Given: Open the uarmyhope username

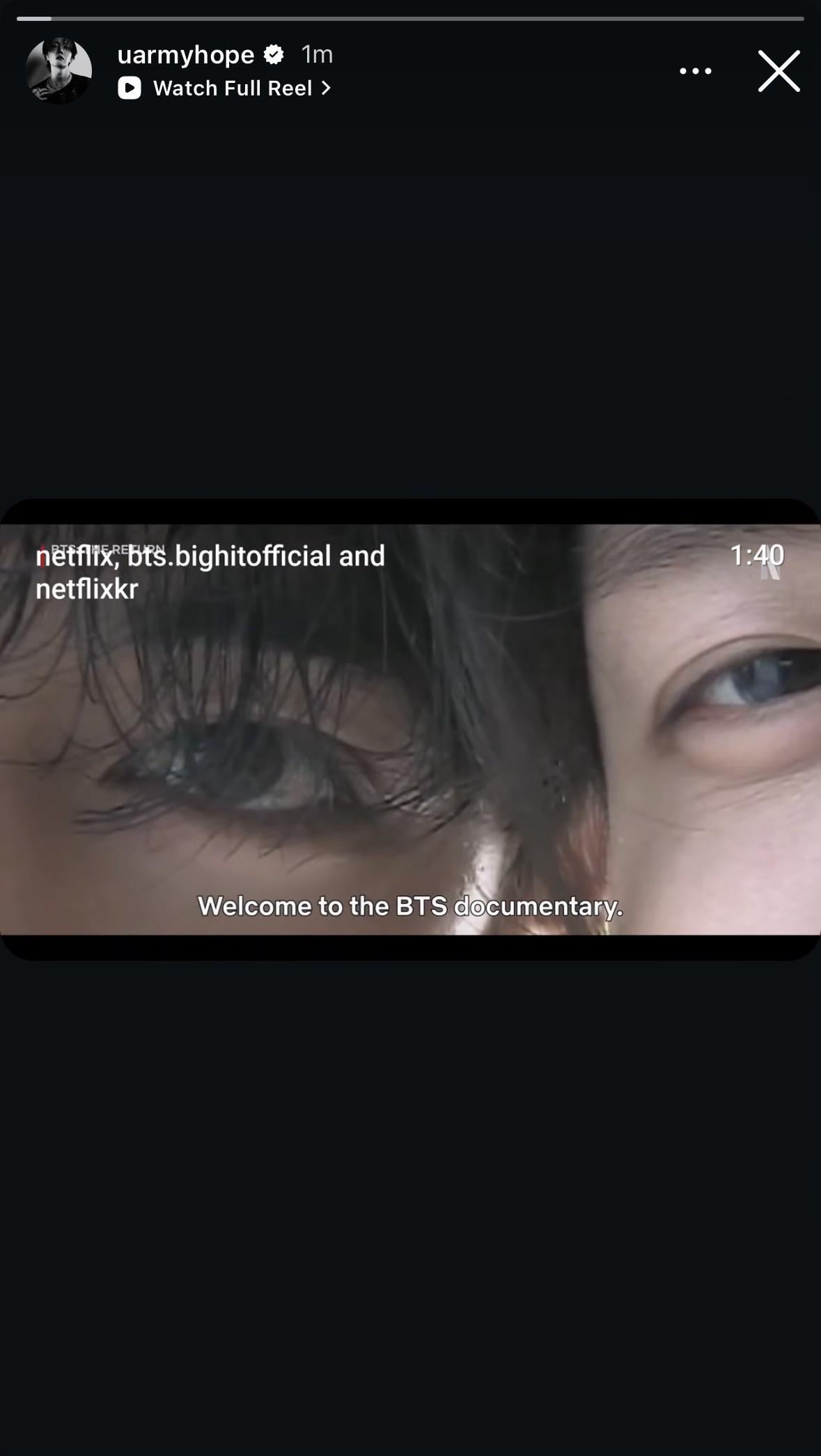Looking at the screenshot, I should point(185,54).
